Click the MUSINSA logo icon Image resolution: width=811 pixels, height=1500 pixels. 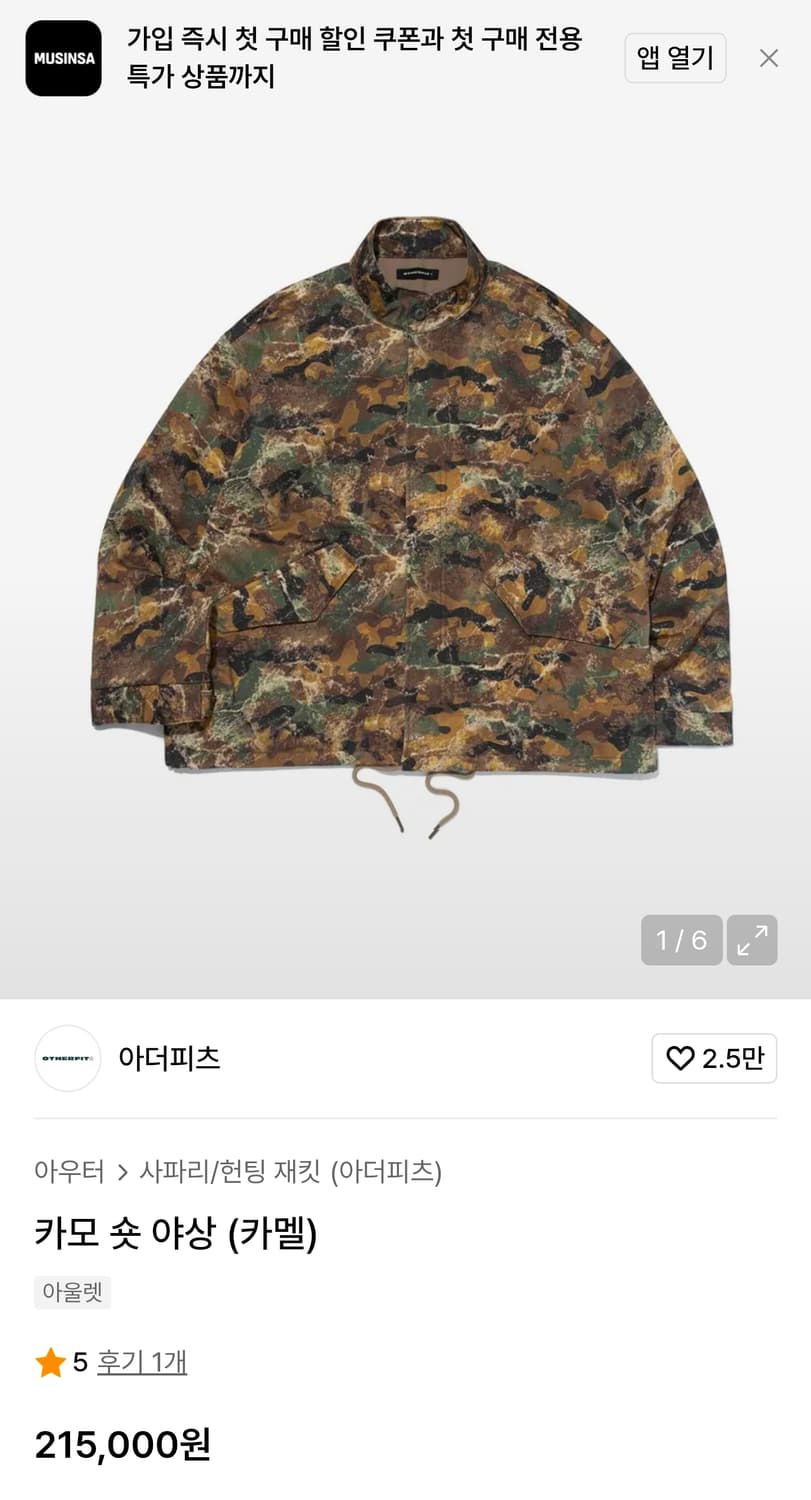63,58
